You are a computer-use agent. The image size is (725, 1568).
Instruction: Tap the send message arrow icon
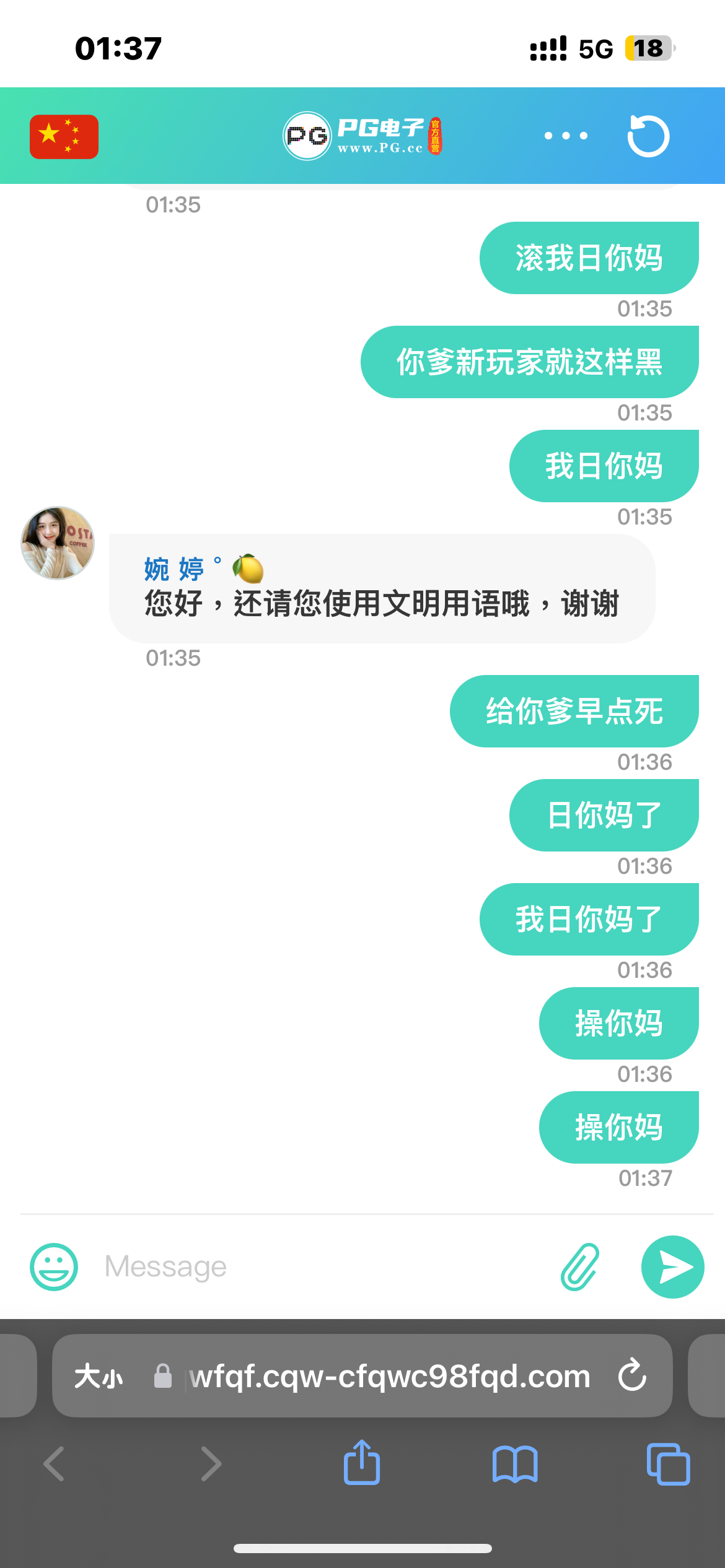point(672,1267)
